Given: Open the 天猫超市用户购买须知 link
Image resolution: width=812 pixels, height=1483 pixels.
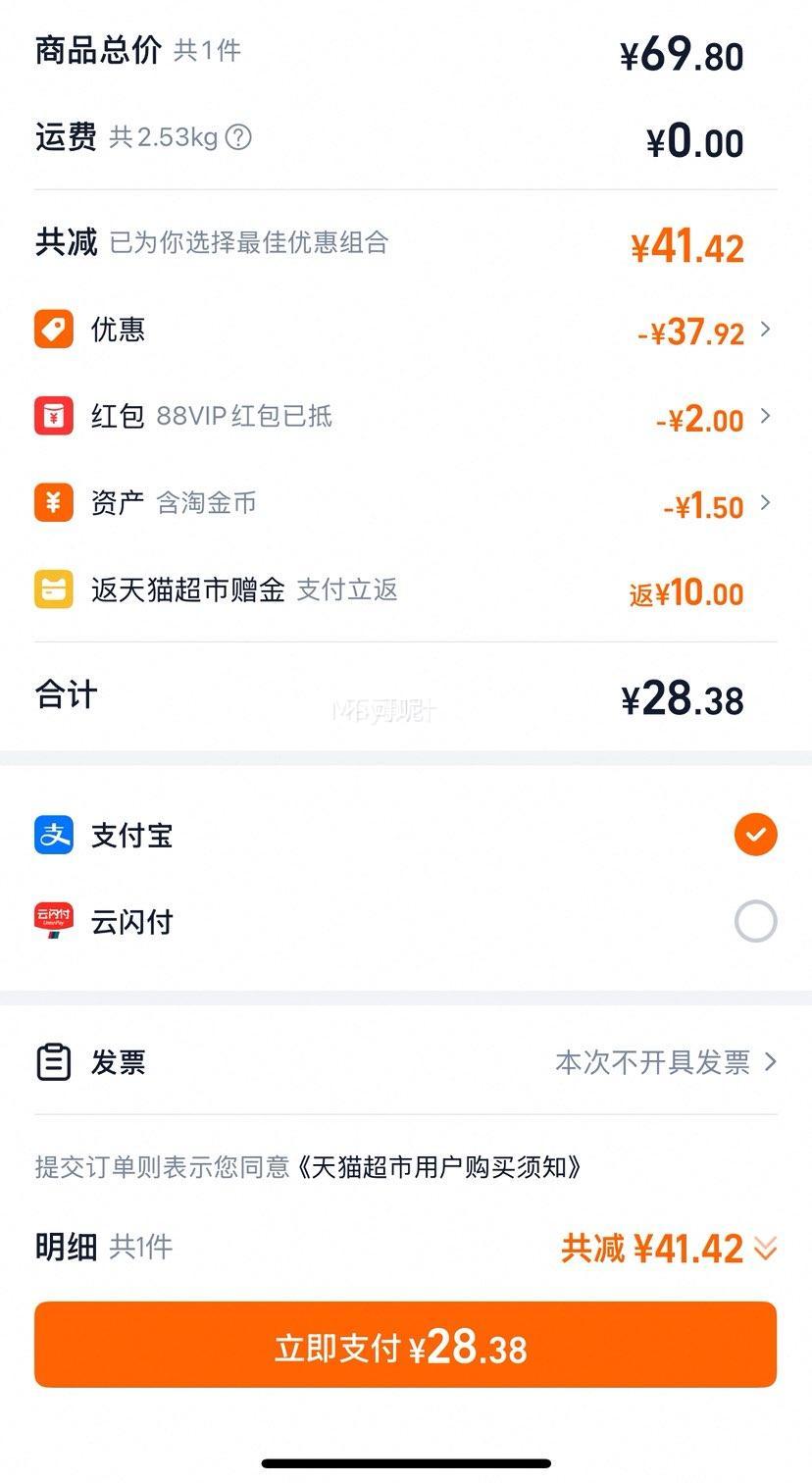Looking at the screenshot, I should coord(440,1167).
